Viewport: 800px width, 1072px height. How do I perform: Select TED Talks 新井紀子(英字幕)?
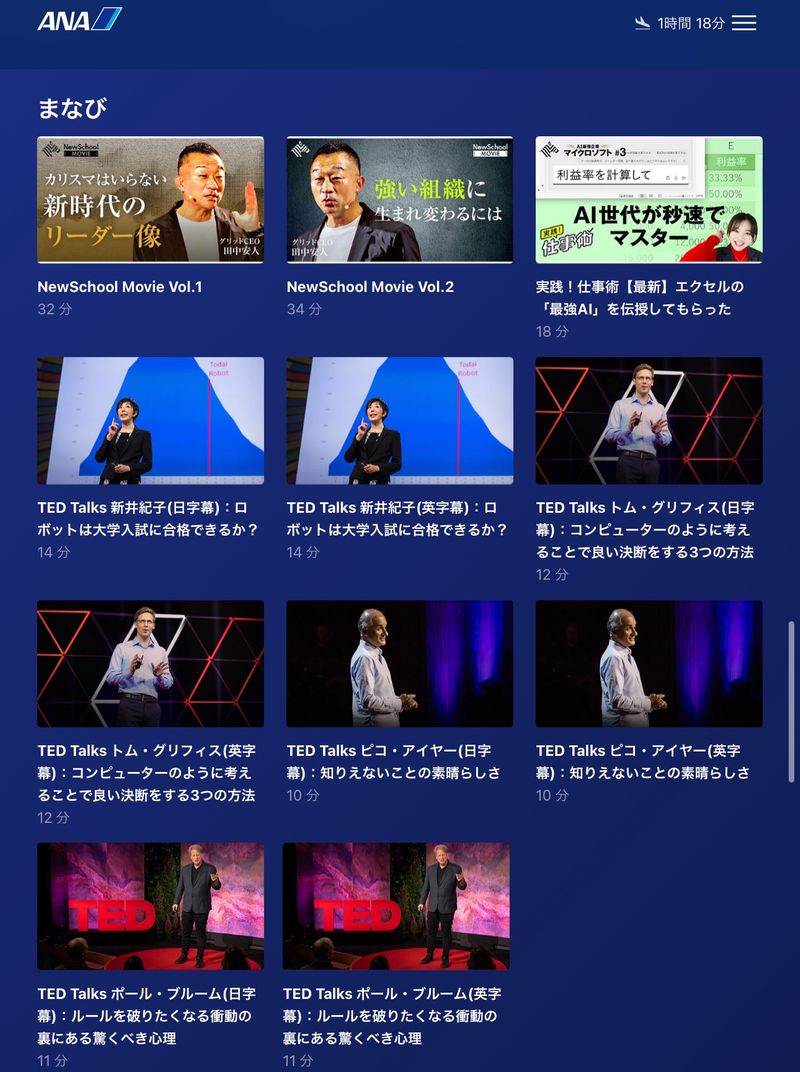point(399,420)
